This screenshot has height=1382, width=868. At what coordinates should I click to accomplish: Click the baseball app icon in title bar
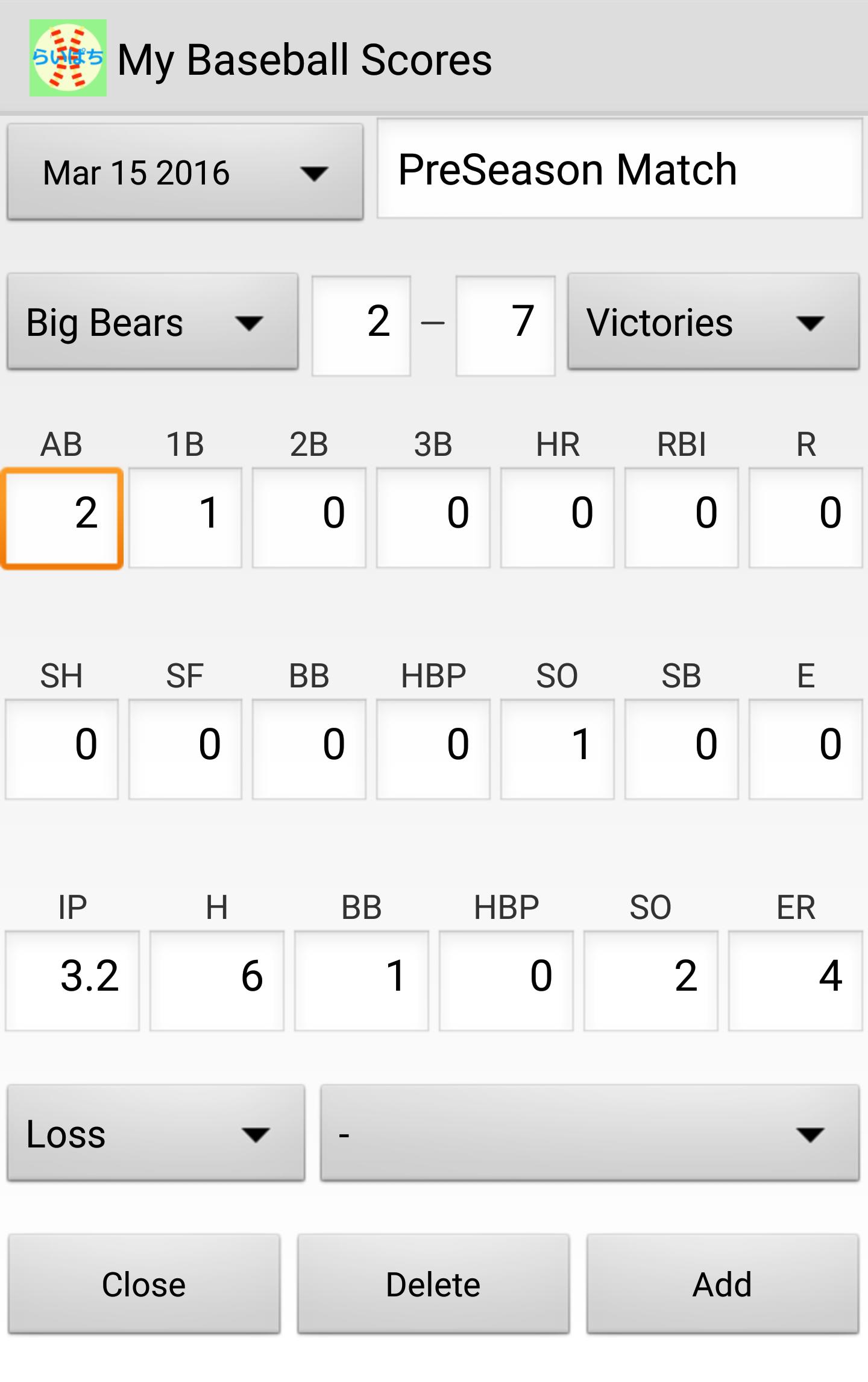[x=68, y=58]
